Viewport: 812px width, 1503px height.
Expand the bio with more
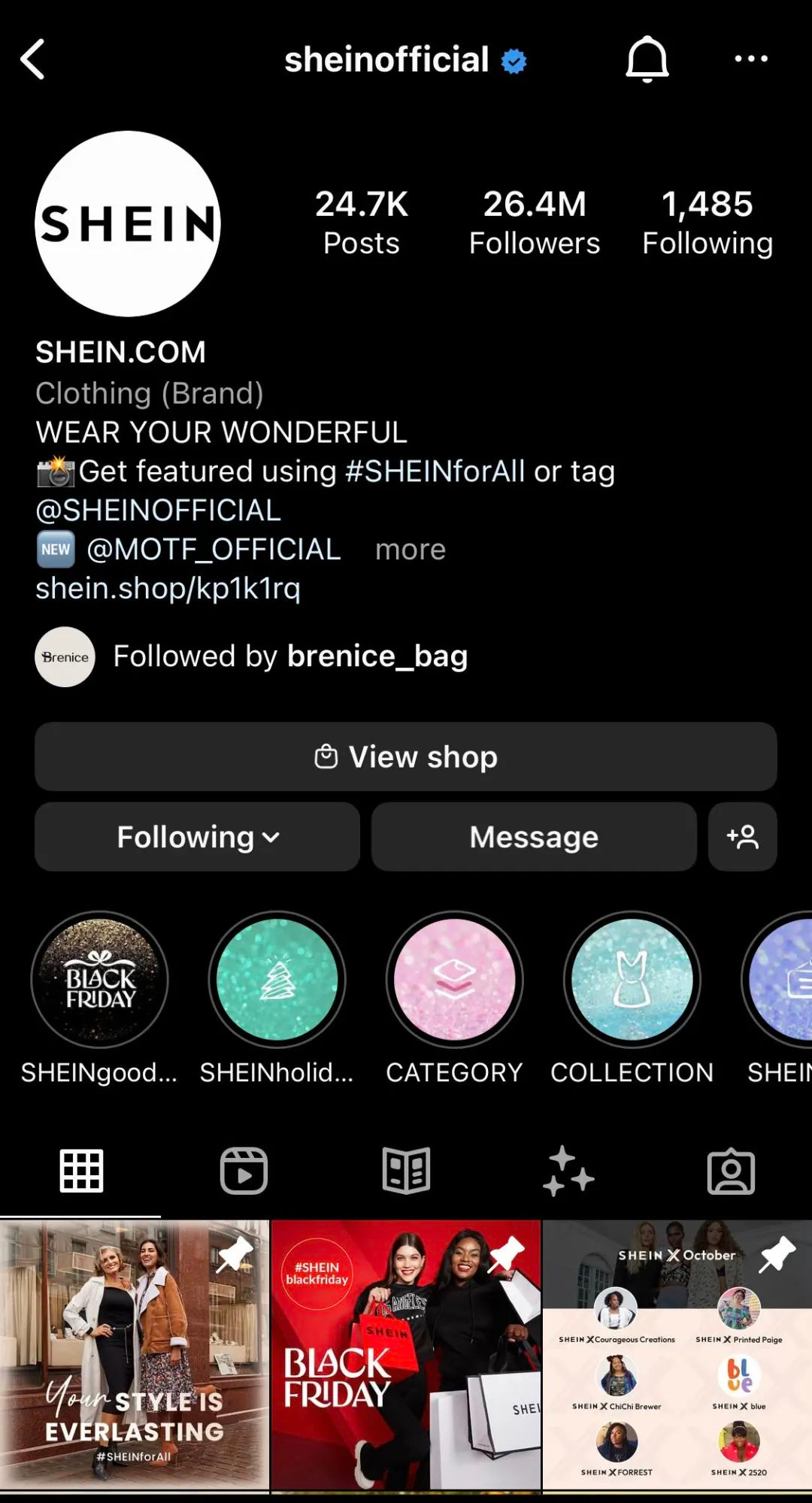[411, 550]
